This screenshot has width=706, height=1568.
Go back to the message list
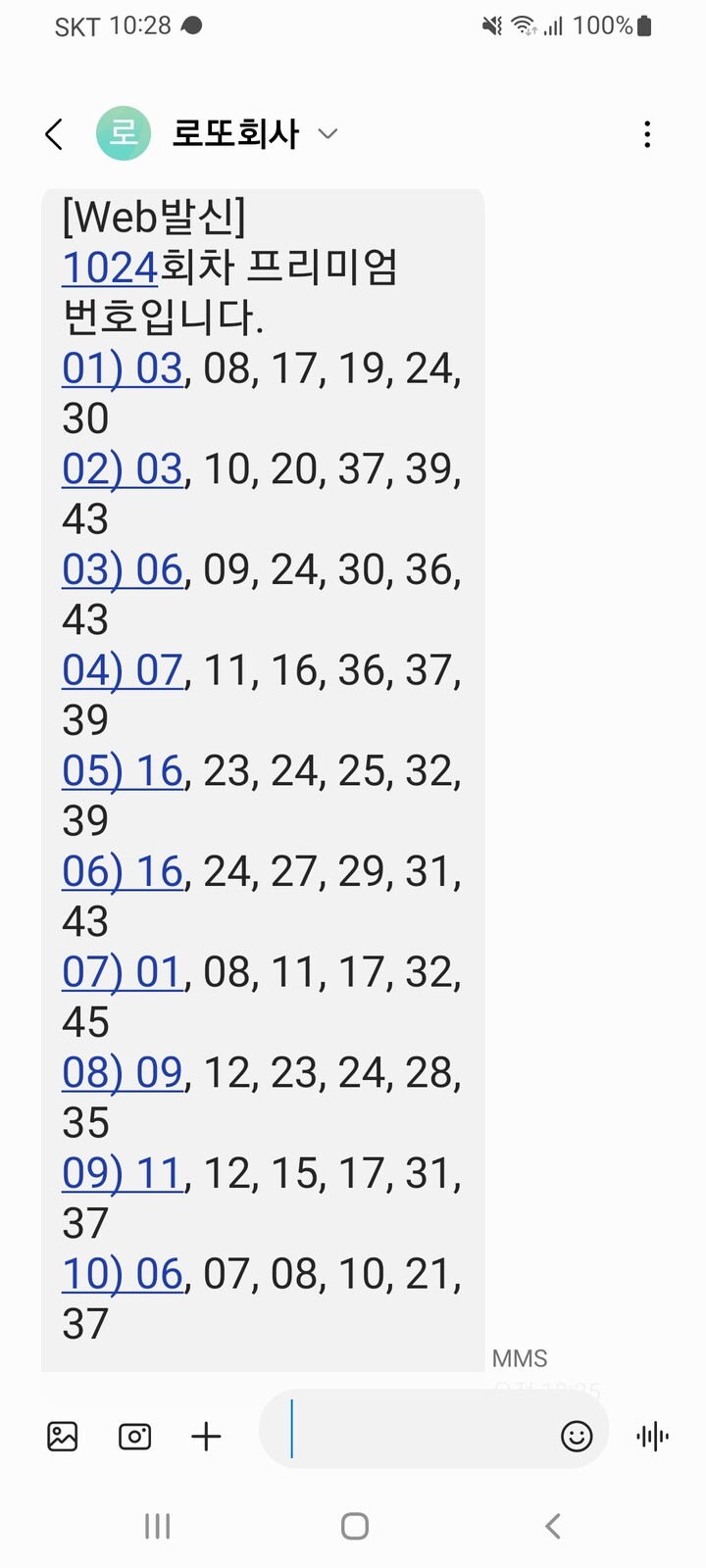[55, 134]
